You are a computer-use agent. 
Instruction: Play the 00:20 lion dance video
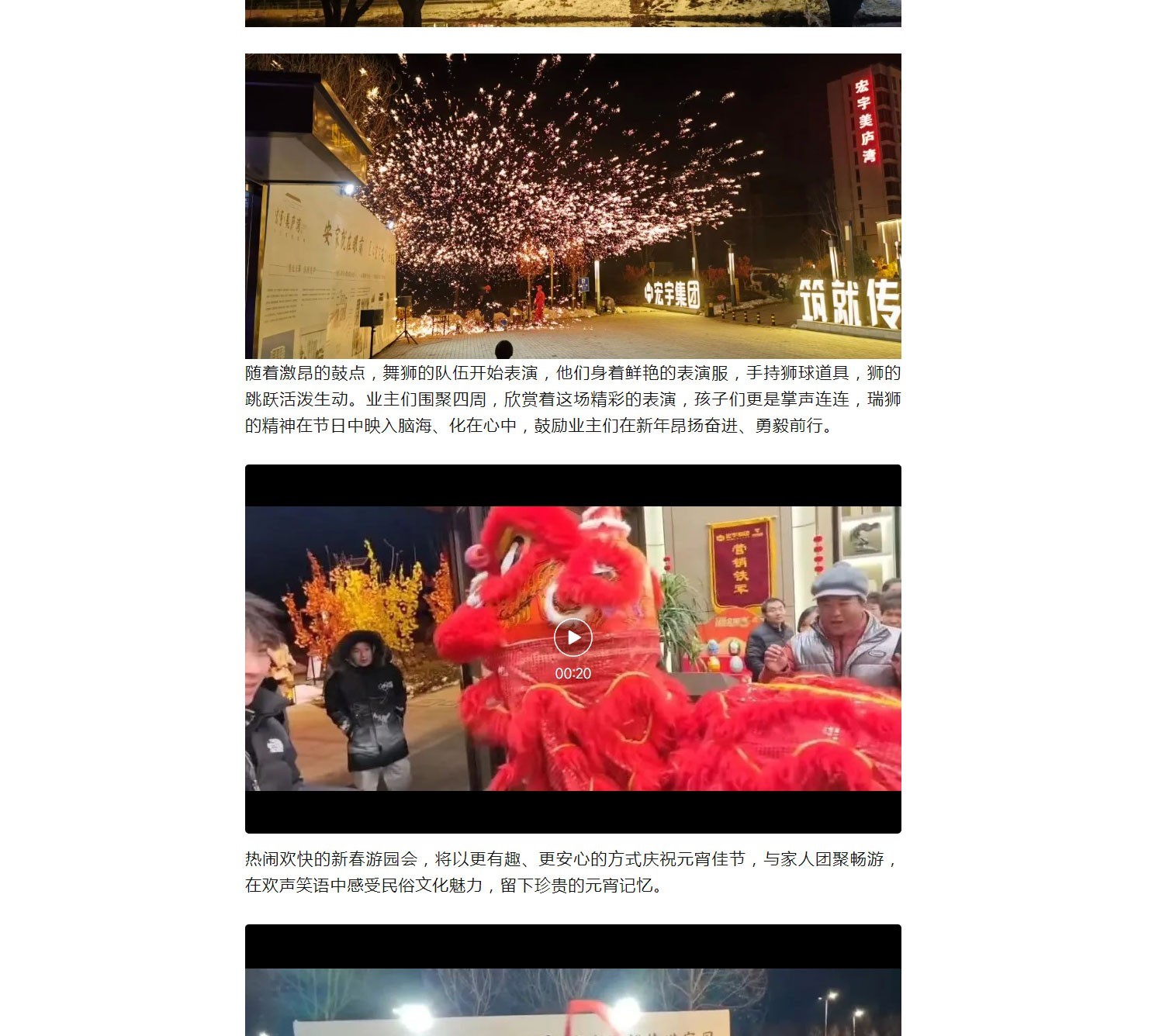click(x=573, y=637)
